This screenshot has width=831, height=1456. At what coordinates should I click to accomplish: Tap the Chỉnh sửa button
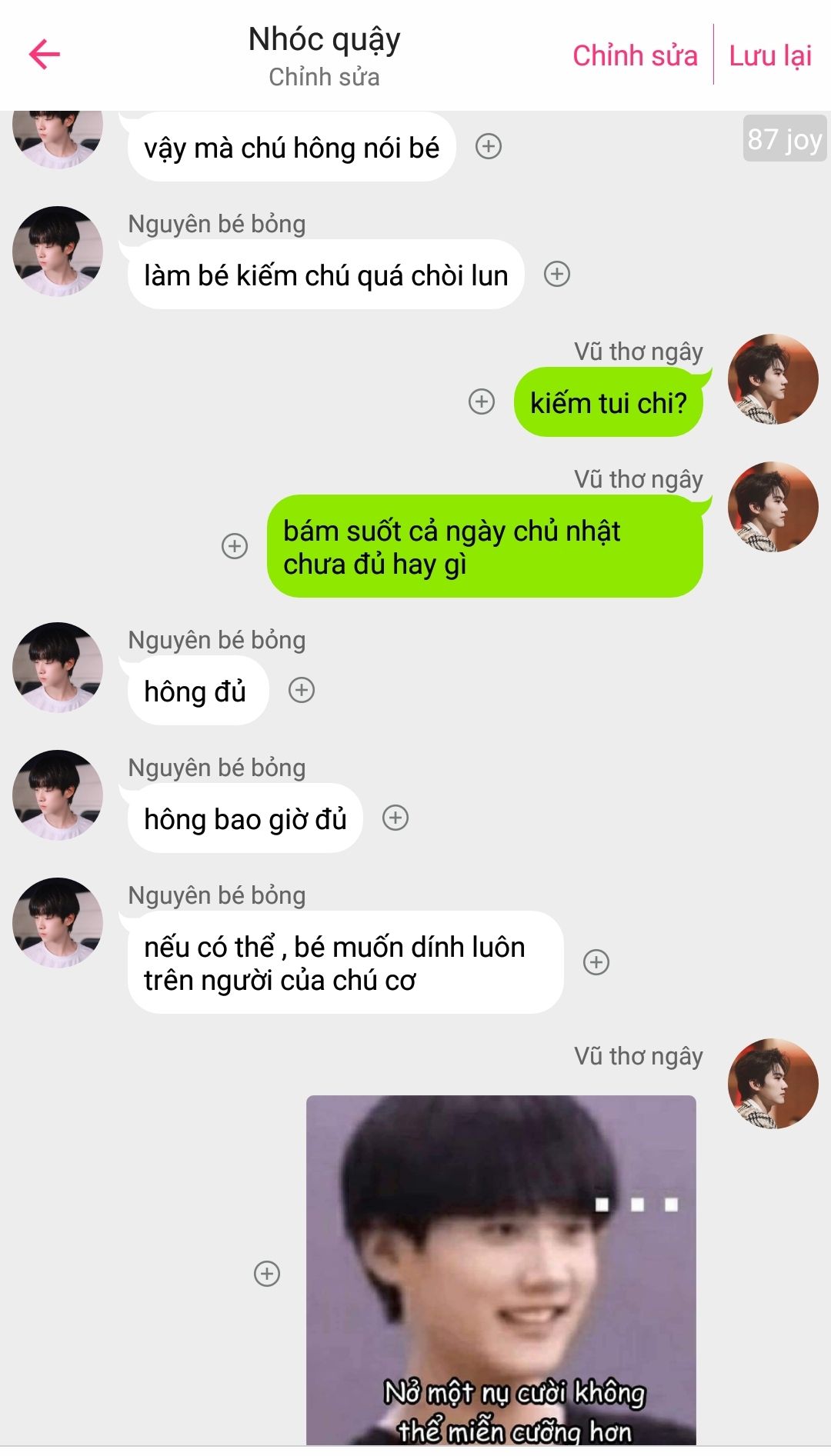point(635,56)
